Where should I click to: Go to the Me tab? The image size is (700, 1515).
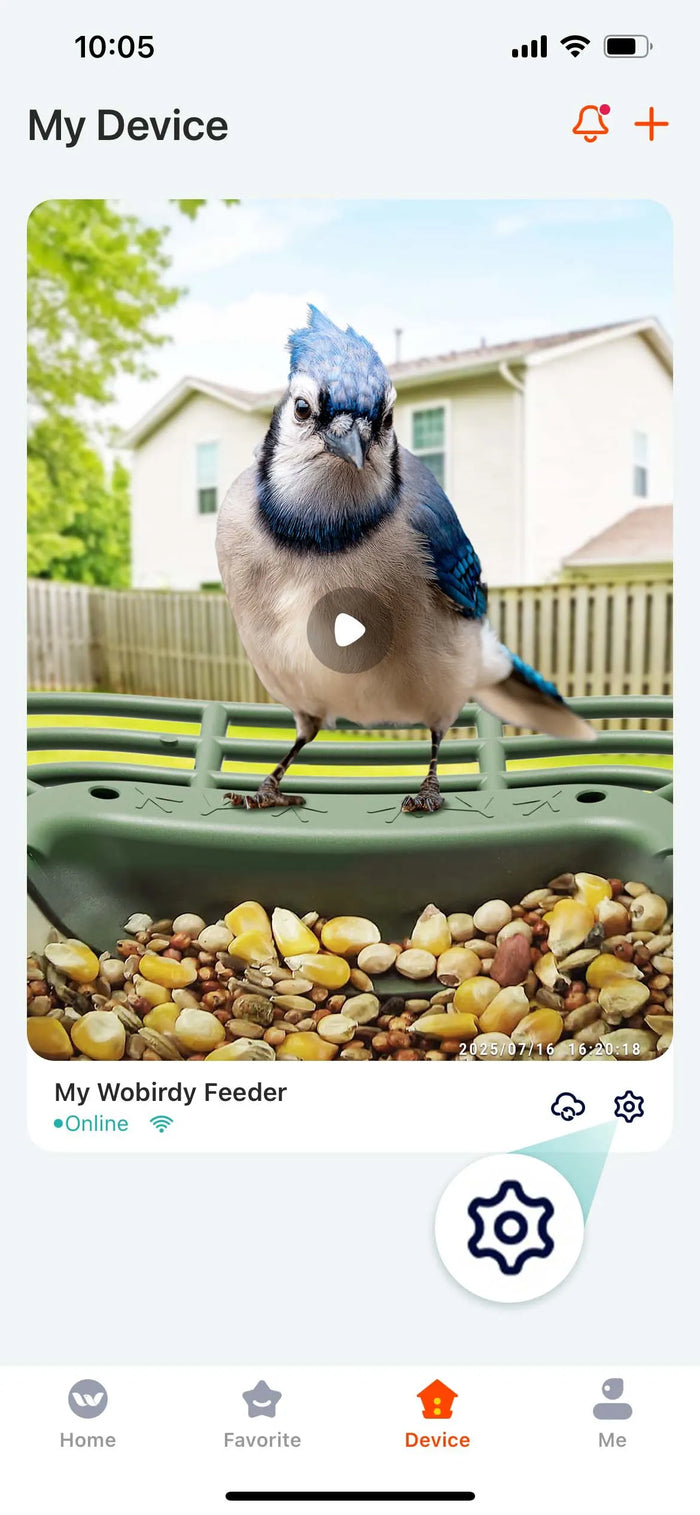coord(612,1414)
